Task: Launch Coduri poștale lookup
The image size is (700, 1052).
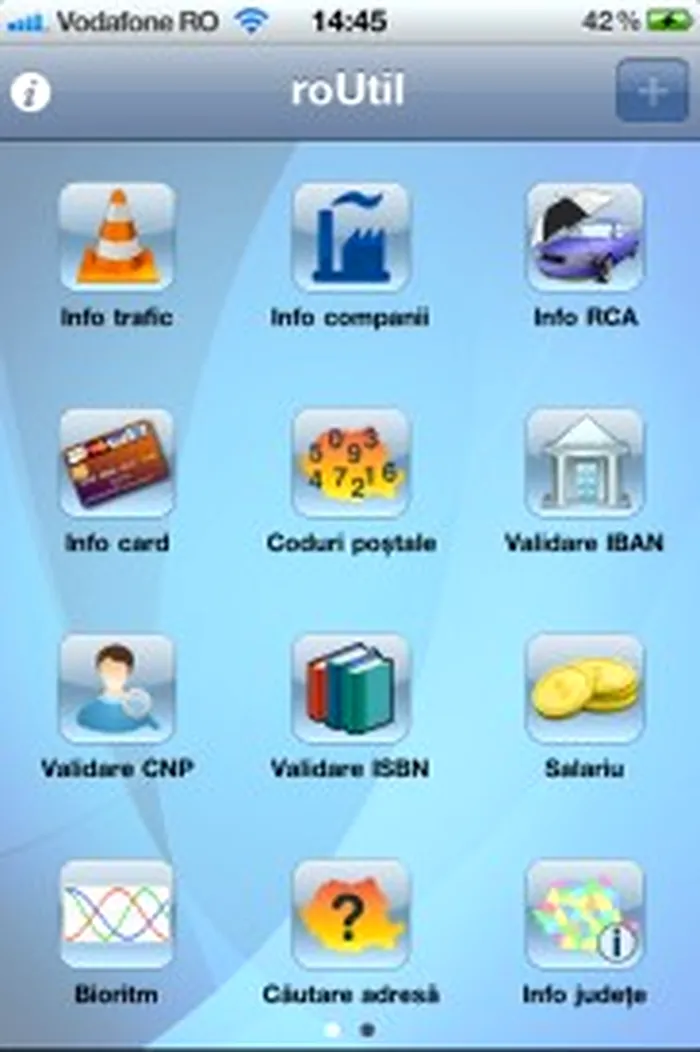Action: pyautogui.click(x=350, y=463)
